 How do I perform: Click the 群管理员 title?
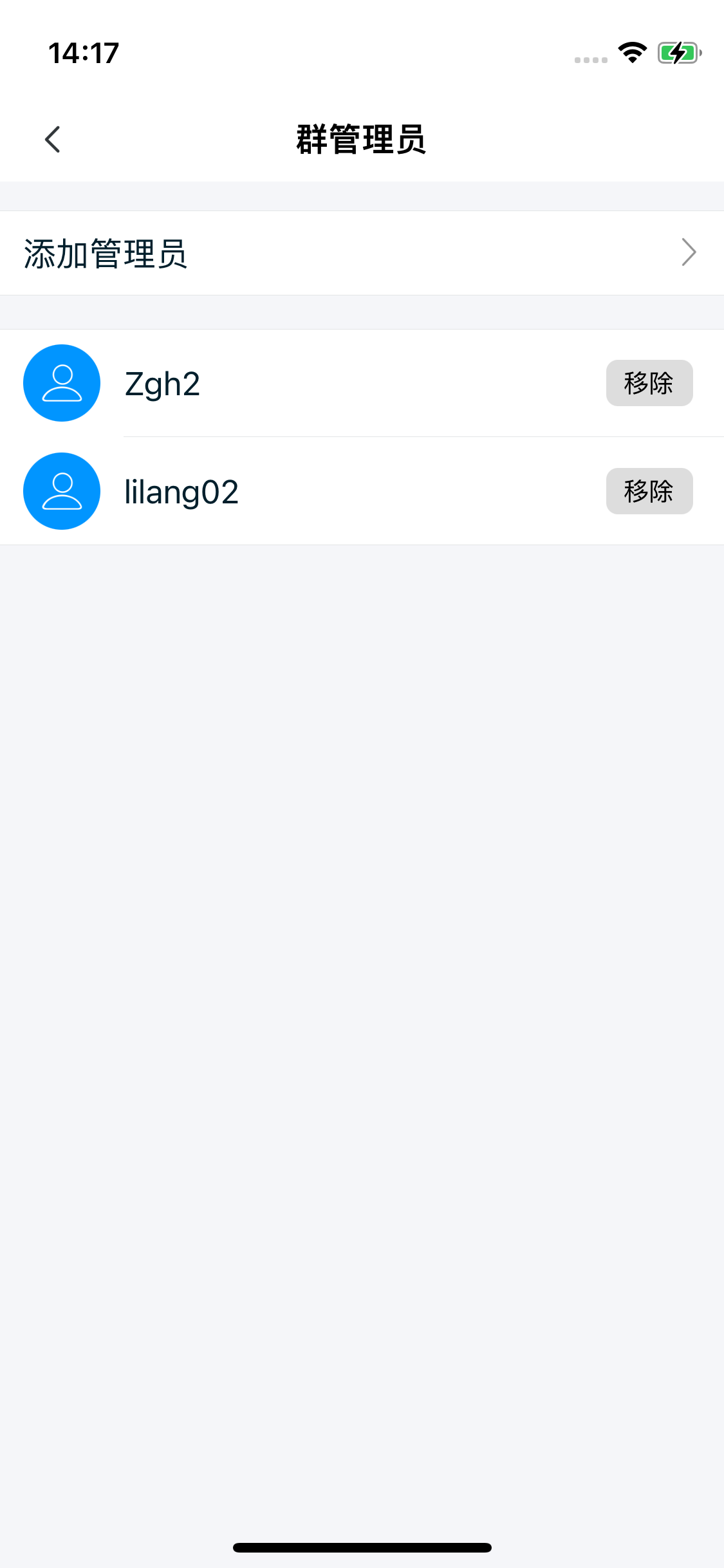coord(362,138)
